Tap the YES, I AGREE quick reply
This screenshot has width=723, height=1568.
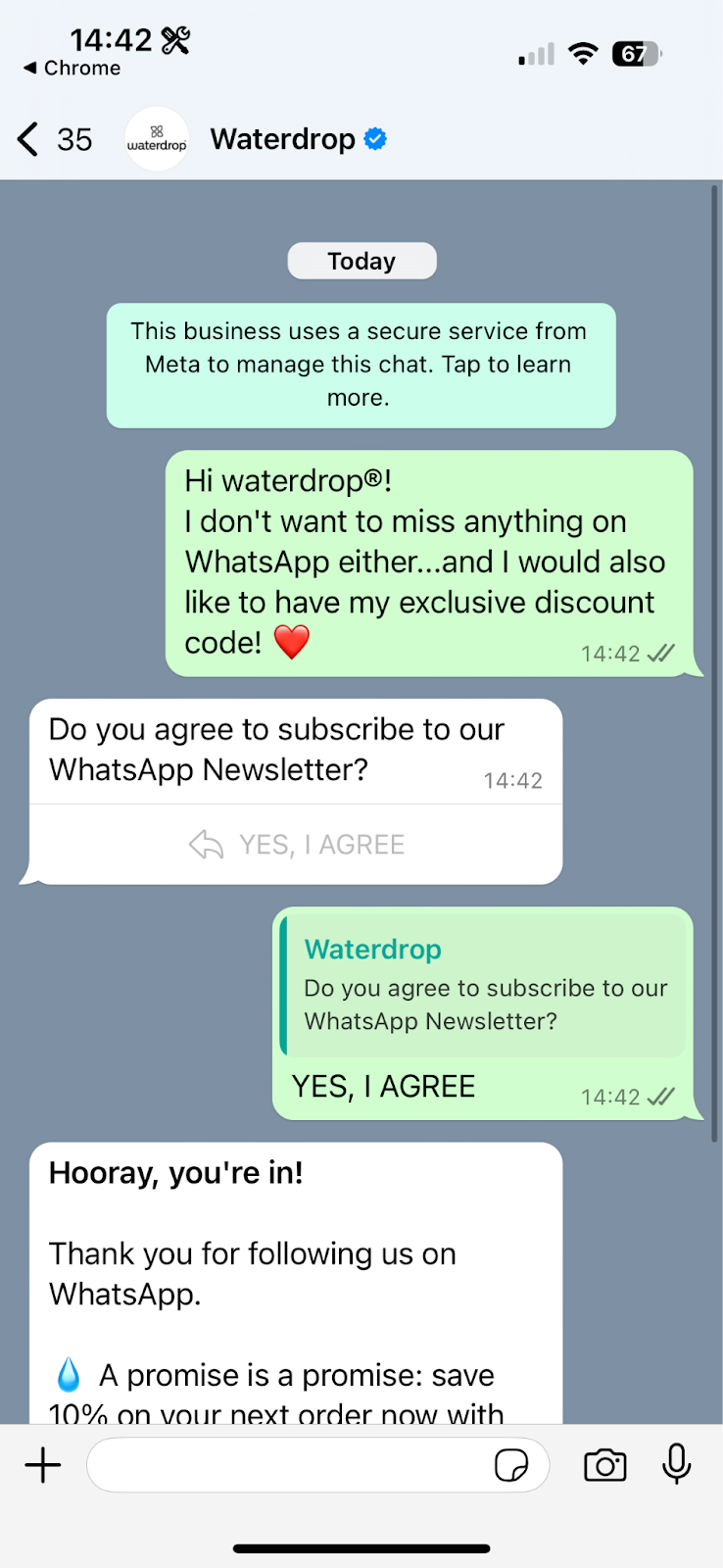[297, 845]
